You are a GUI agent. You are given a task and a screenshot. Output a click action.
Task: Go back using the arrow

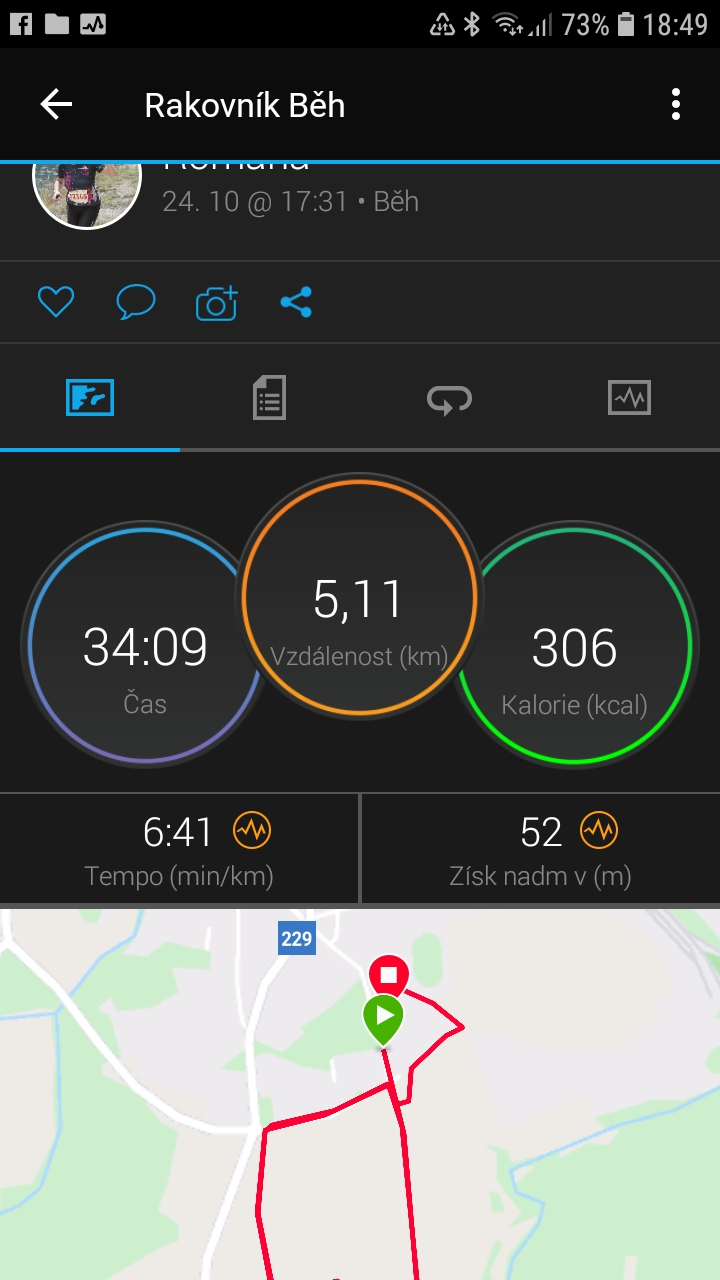tap(56, 104)
